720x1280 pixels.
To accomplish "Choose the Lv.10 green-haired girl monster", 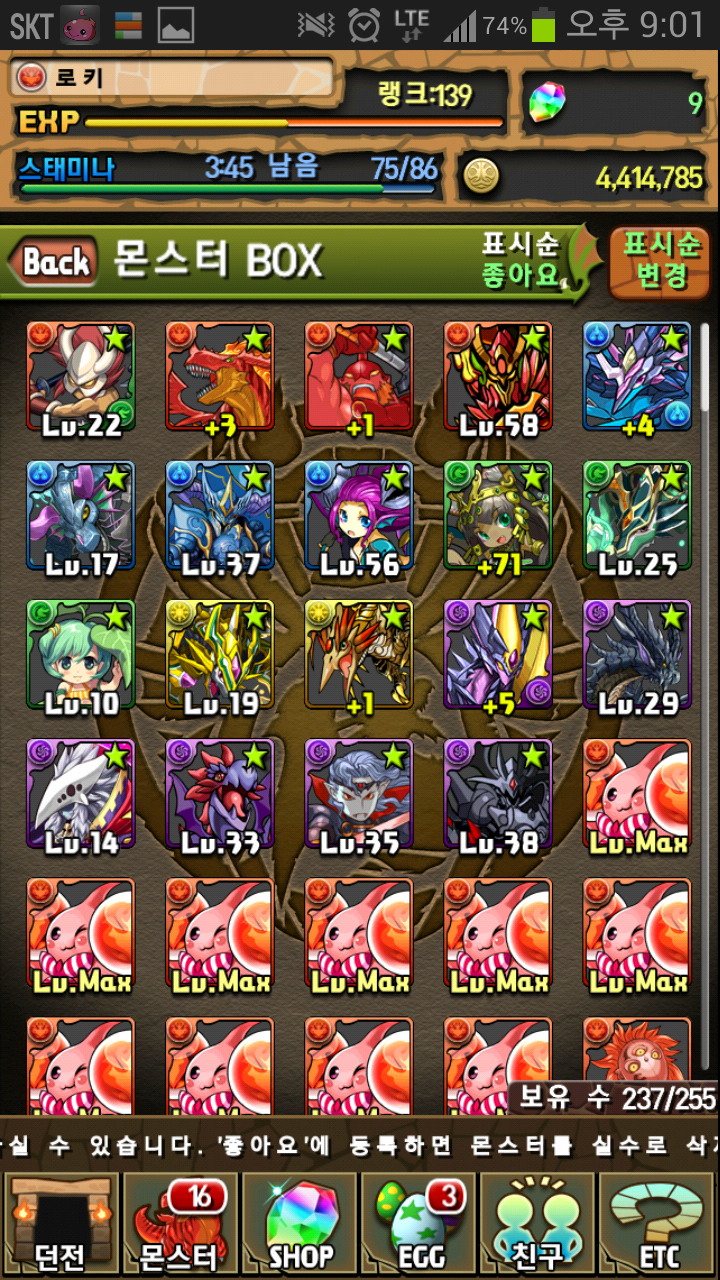I will pyautogui.click(x=80, y=655).
